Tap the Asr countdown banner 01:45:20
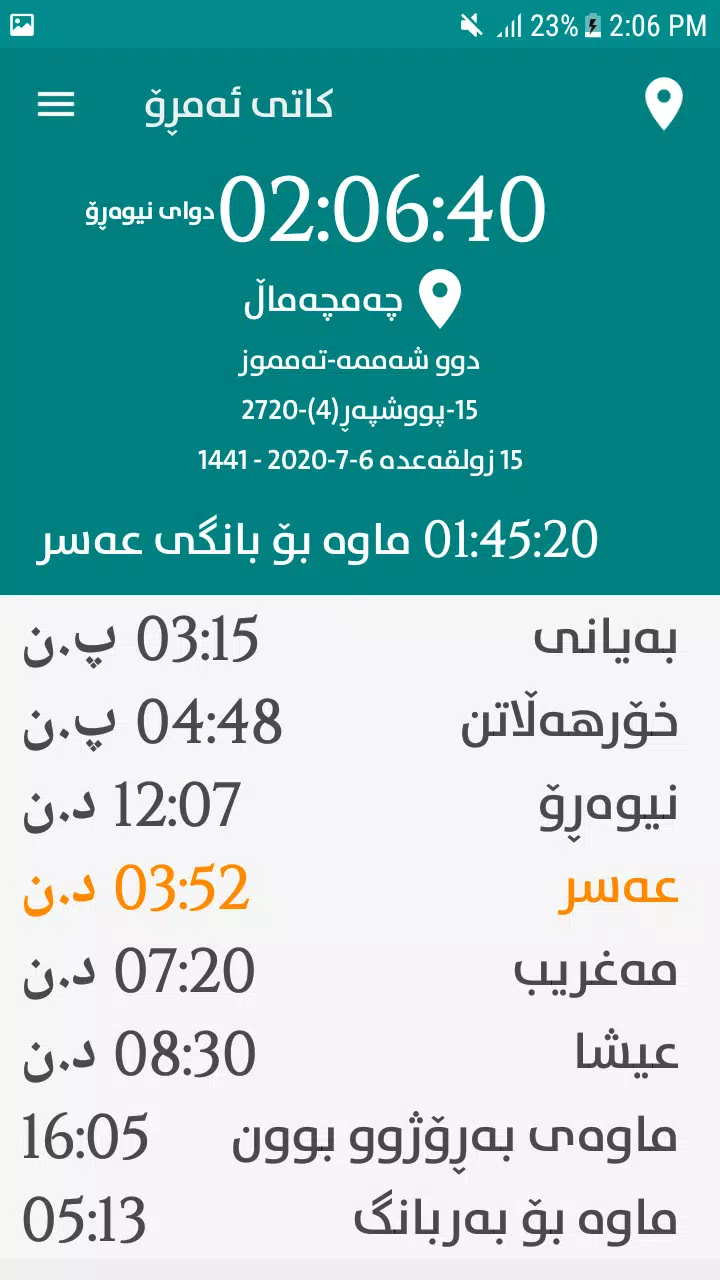This screenshot has width=720, height=1280. 360,539
